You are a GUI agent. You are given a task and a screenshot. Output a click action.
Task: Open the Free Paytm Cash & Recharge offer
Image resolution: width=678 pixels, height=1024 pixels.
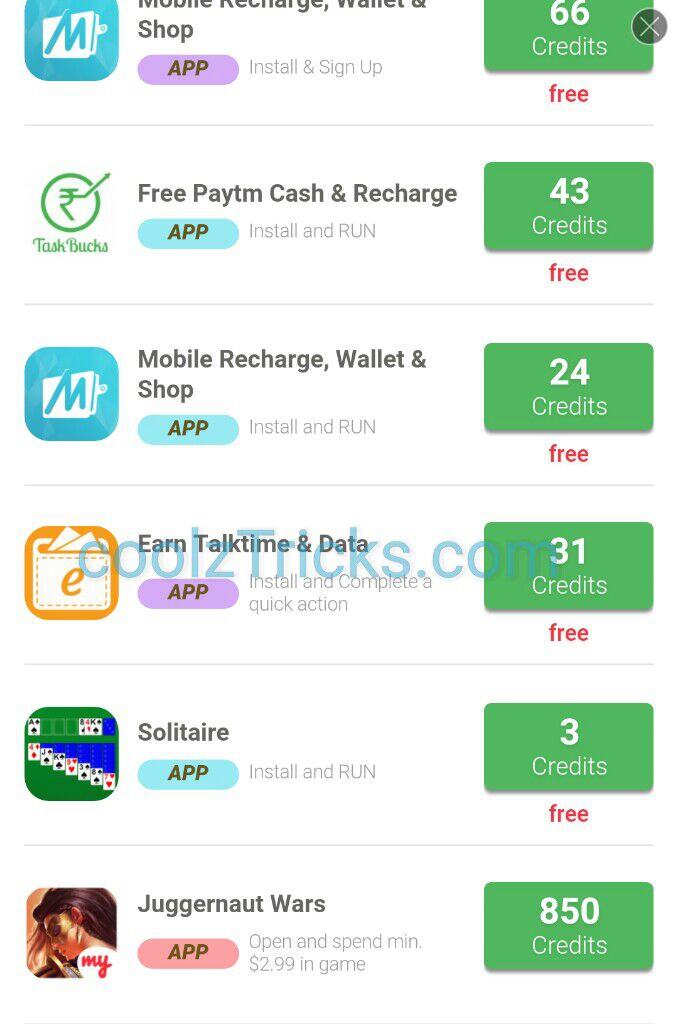(297, 194)
